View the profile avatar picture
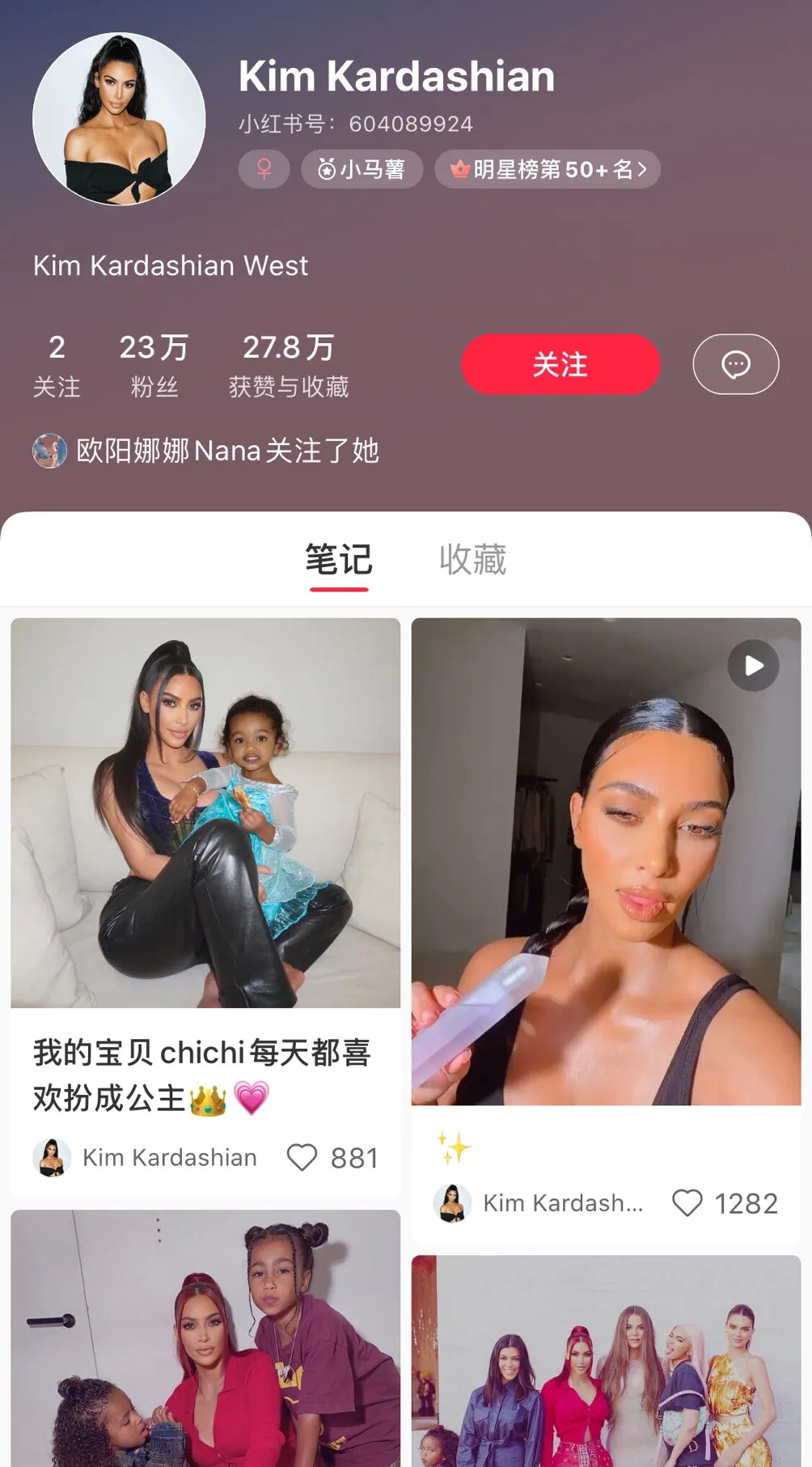Viewport: 812px width, 1467px height. [x=119, y=119]
